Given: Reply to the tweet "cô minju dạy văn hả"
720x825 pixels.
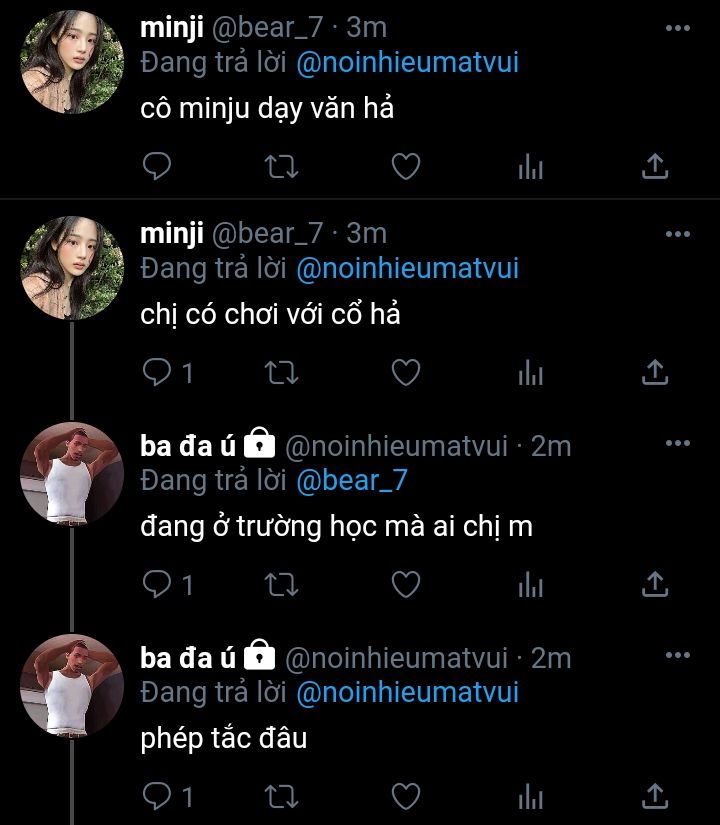Looking at the screenshot, I should [x=157, y=166].
